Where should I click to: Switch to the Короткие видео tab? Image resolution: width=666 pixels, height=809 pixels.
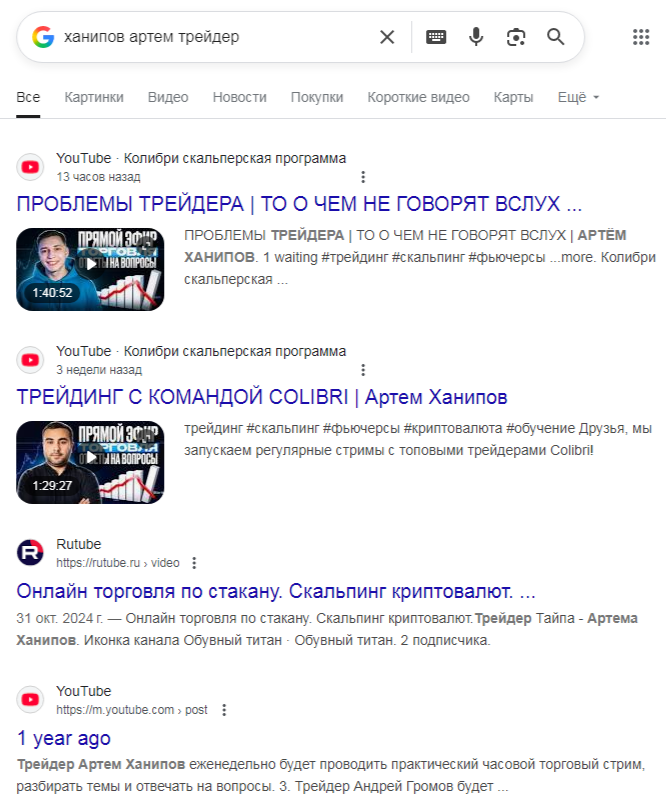pyautogui.click(x=418, y=97)
